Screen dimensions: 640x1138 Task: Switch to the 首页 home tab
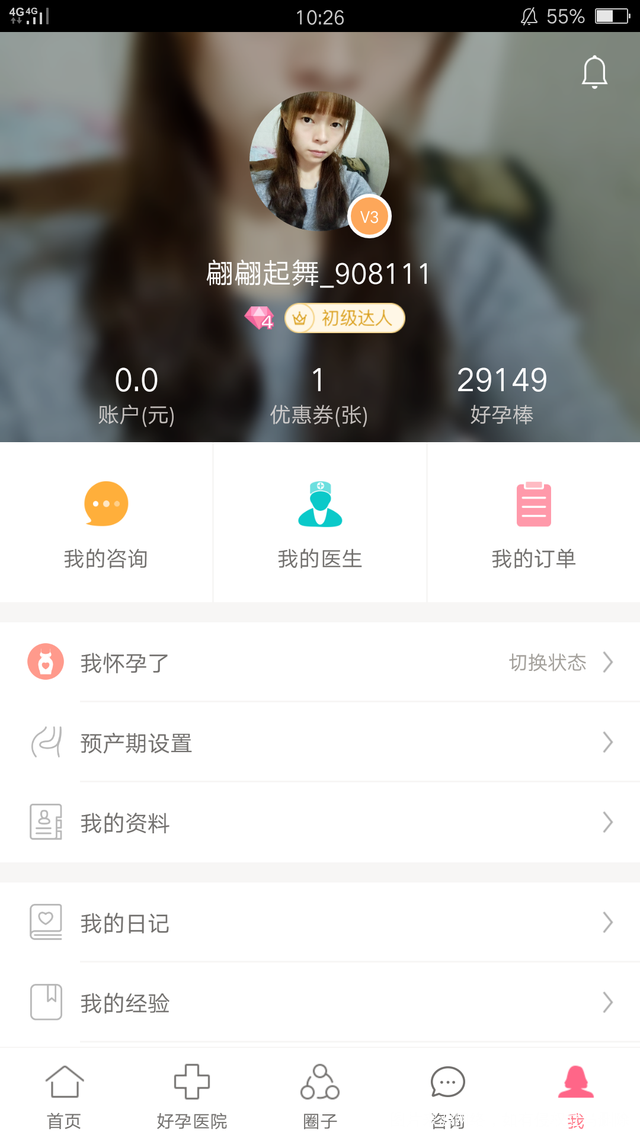(x=64, y=1095)
